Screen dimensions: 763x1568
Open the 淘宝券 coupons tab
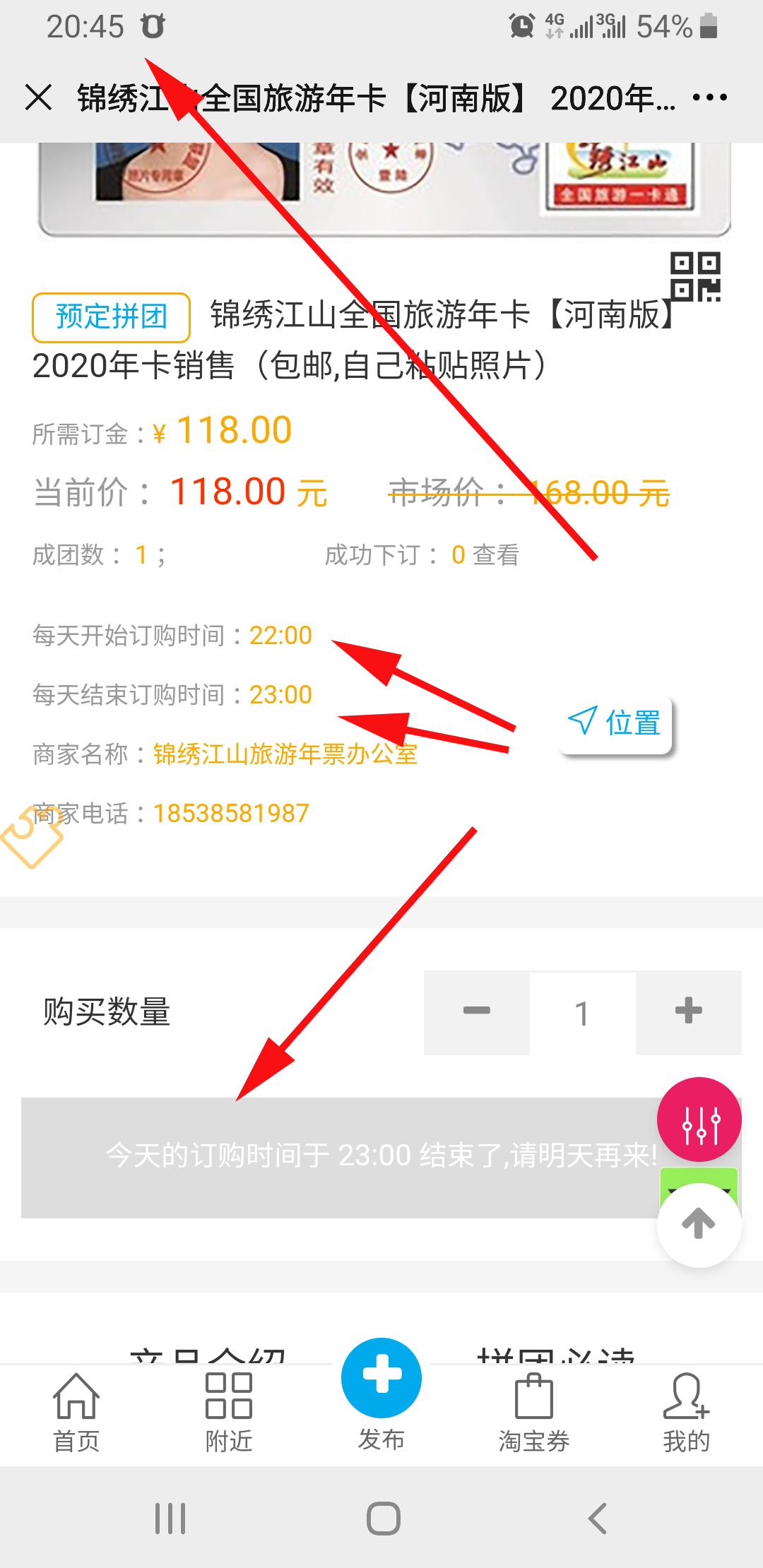click(534, 1413)
